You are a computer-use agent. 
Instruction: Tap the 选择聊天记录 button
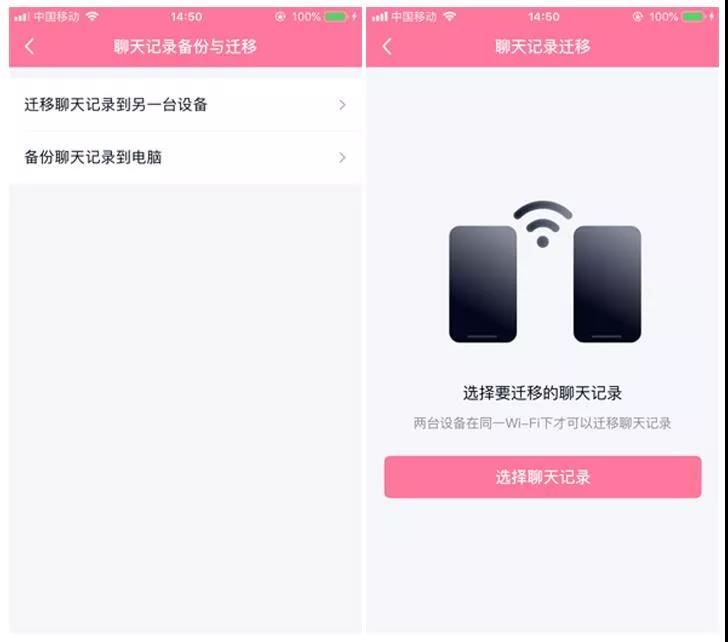coord(543,477)
